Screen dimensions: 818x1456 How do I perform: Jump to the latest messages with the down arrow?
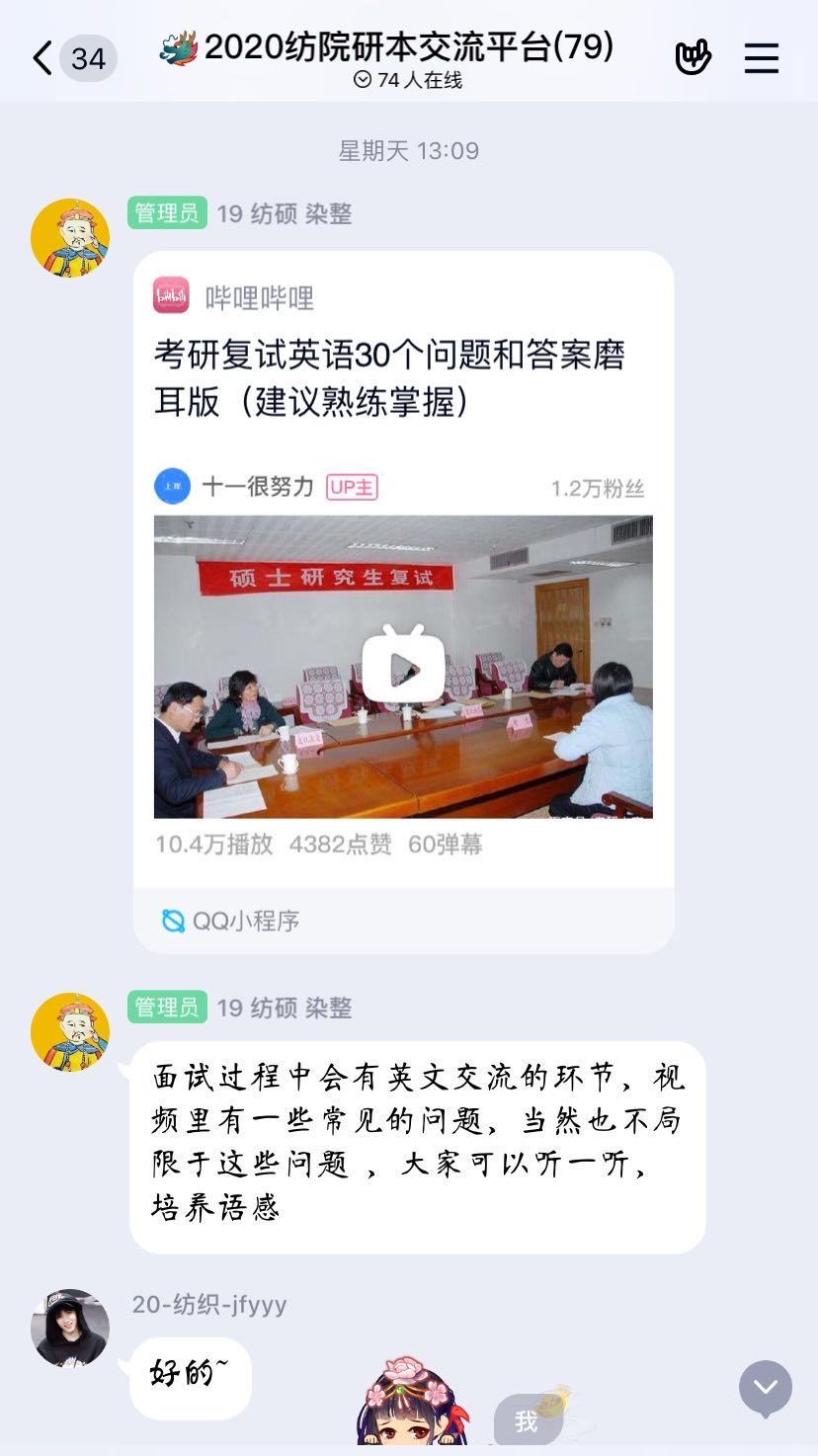(x=766, y=1387)
